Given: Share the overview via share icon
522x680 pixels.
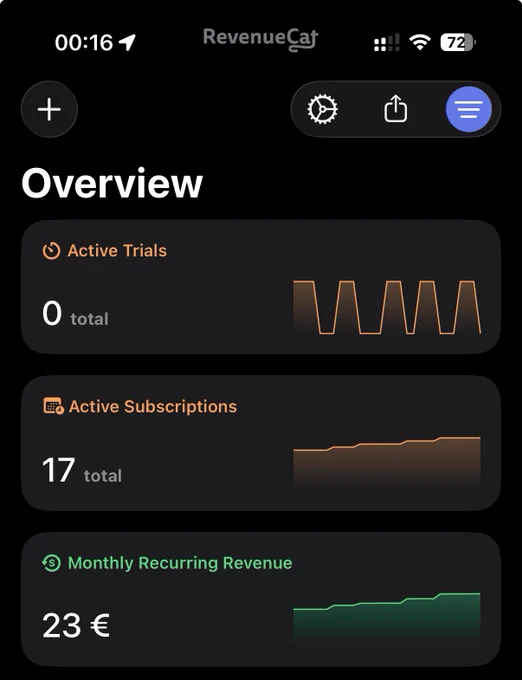Looking at the screenshot, I should tap(395, 109).
